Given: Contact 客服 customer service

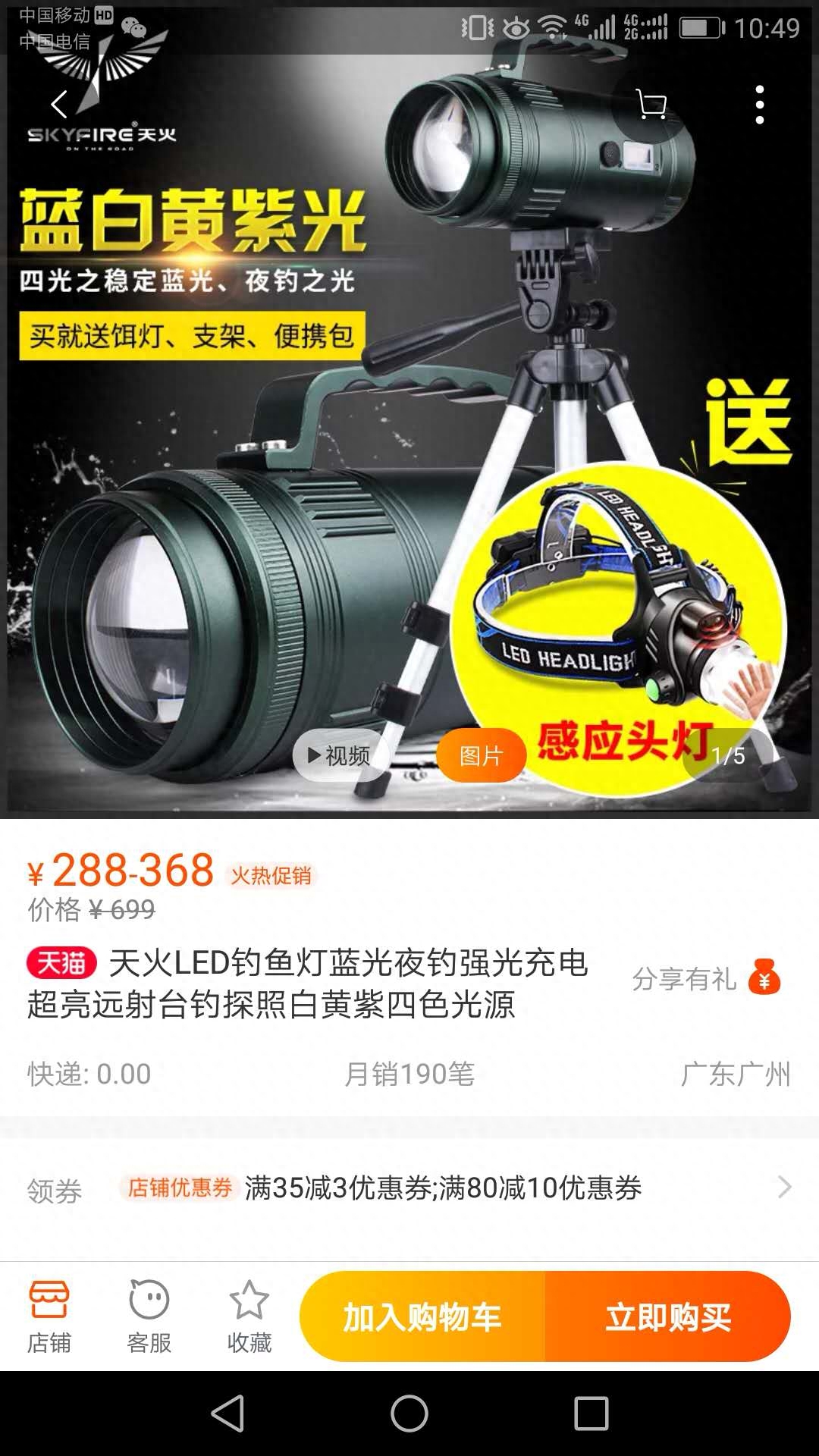Looking at the screenshot, I should (x=149, y=1317).
